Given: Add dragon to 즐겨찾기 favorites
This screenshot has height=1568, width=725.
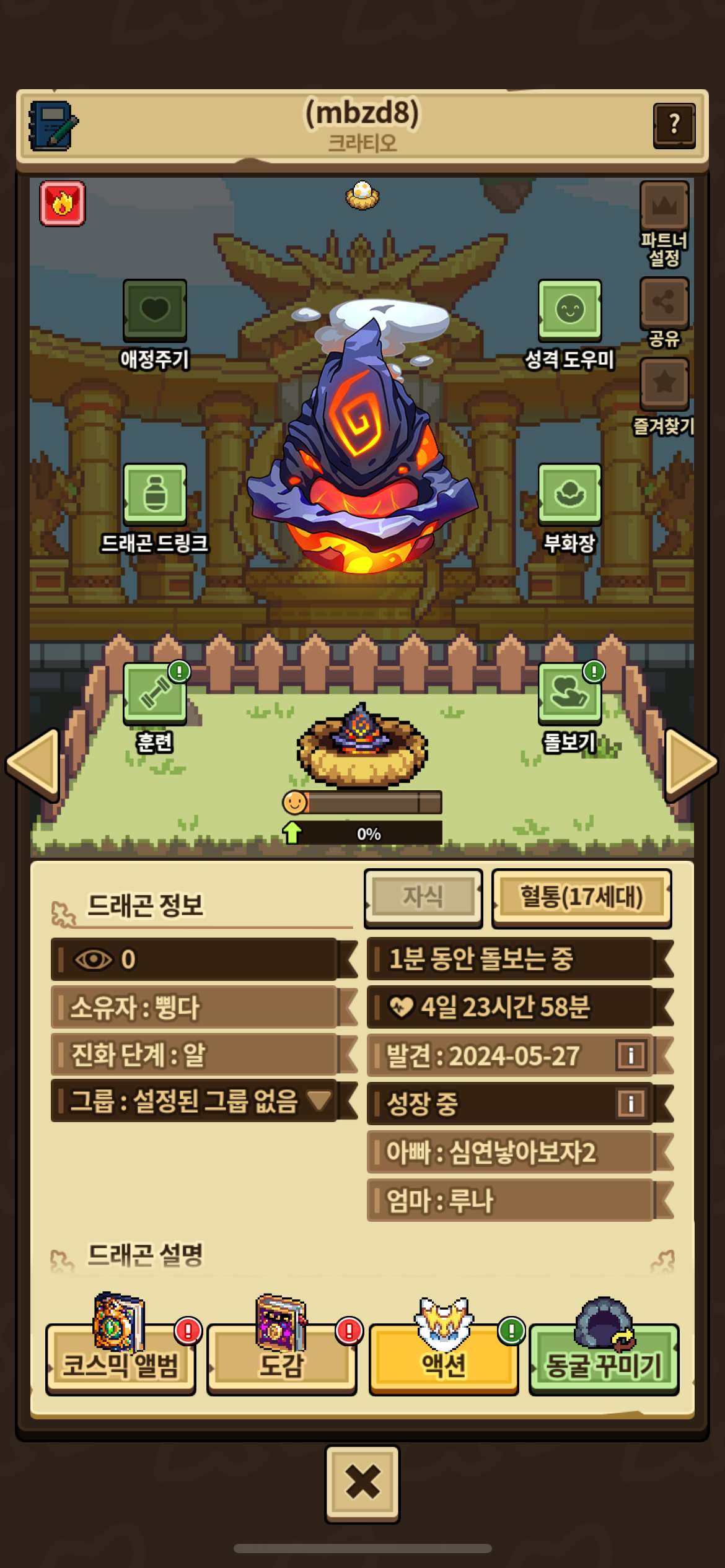Looking at the screenshot, I should click(664, 383).
